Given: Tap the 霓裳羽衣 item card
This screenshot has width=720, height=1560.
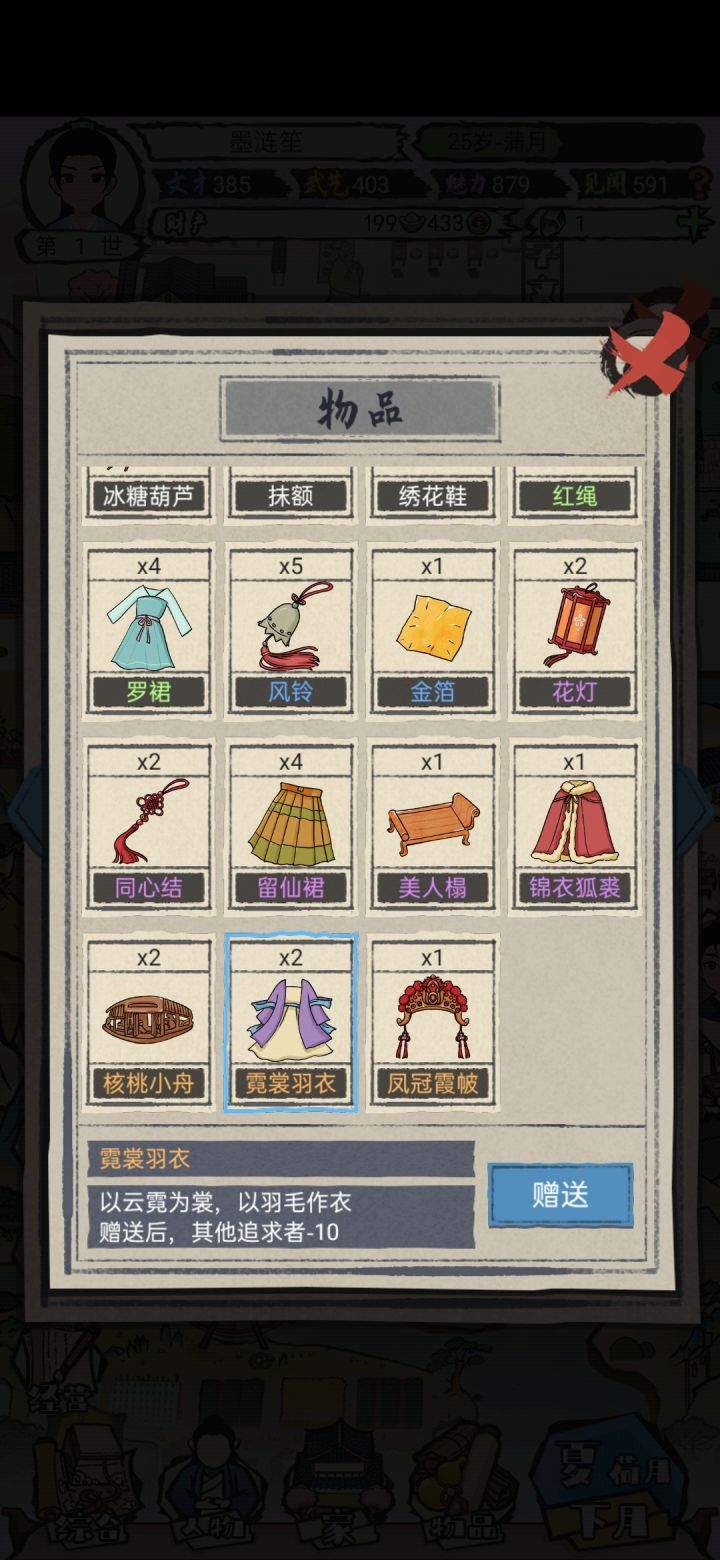Looking at the screenshot, I should tap(291, 1022).
